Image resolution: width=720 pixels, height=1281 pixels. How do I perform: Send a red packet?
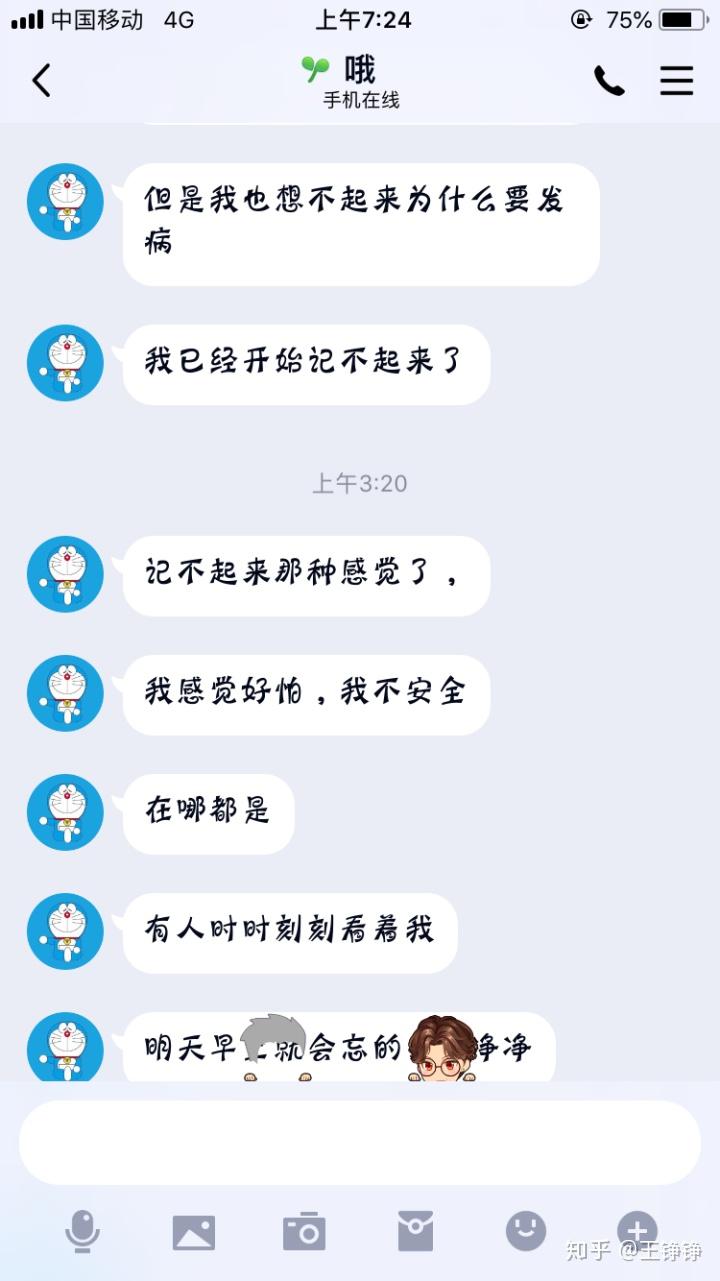coord(415,1232)
